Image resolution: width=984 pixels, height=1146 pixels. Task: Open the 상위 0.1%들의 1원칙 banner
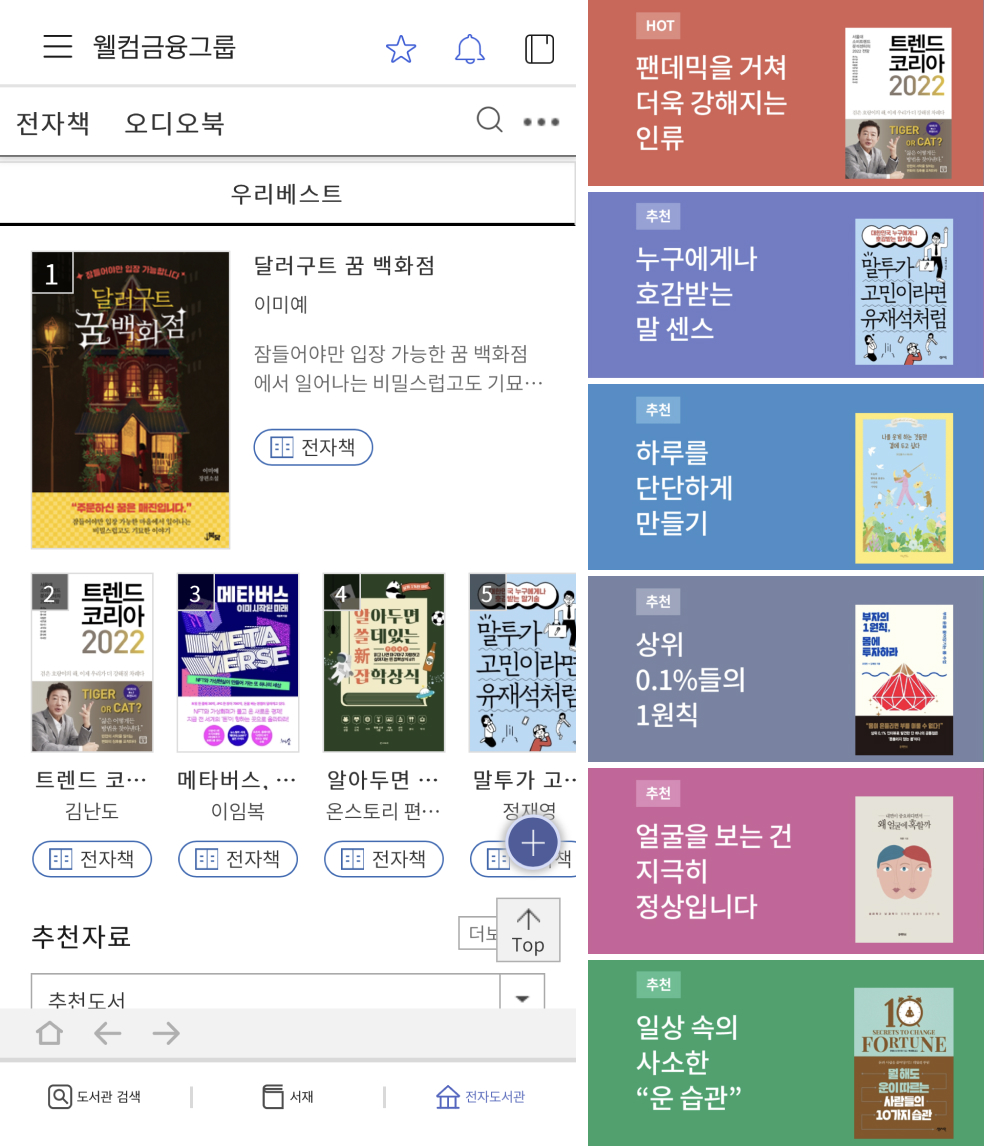point(785,669)
